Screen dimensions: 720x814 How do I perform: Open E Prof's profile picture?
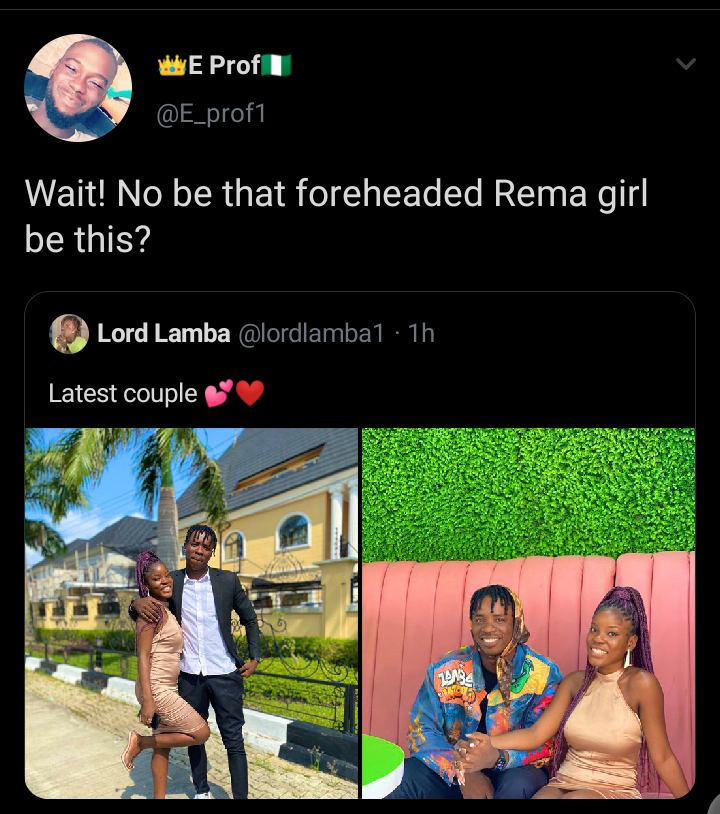coord(78,88)
